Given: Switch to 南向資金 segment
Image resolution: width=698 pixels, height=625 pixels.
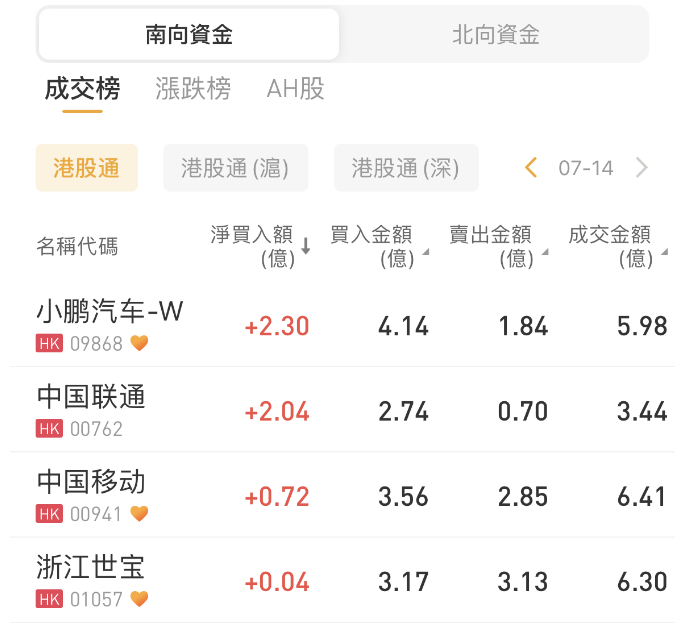Looking at the screenshot, I should 189,35.
